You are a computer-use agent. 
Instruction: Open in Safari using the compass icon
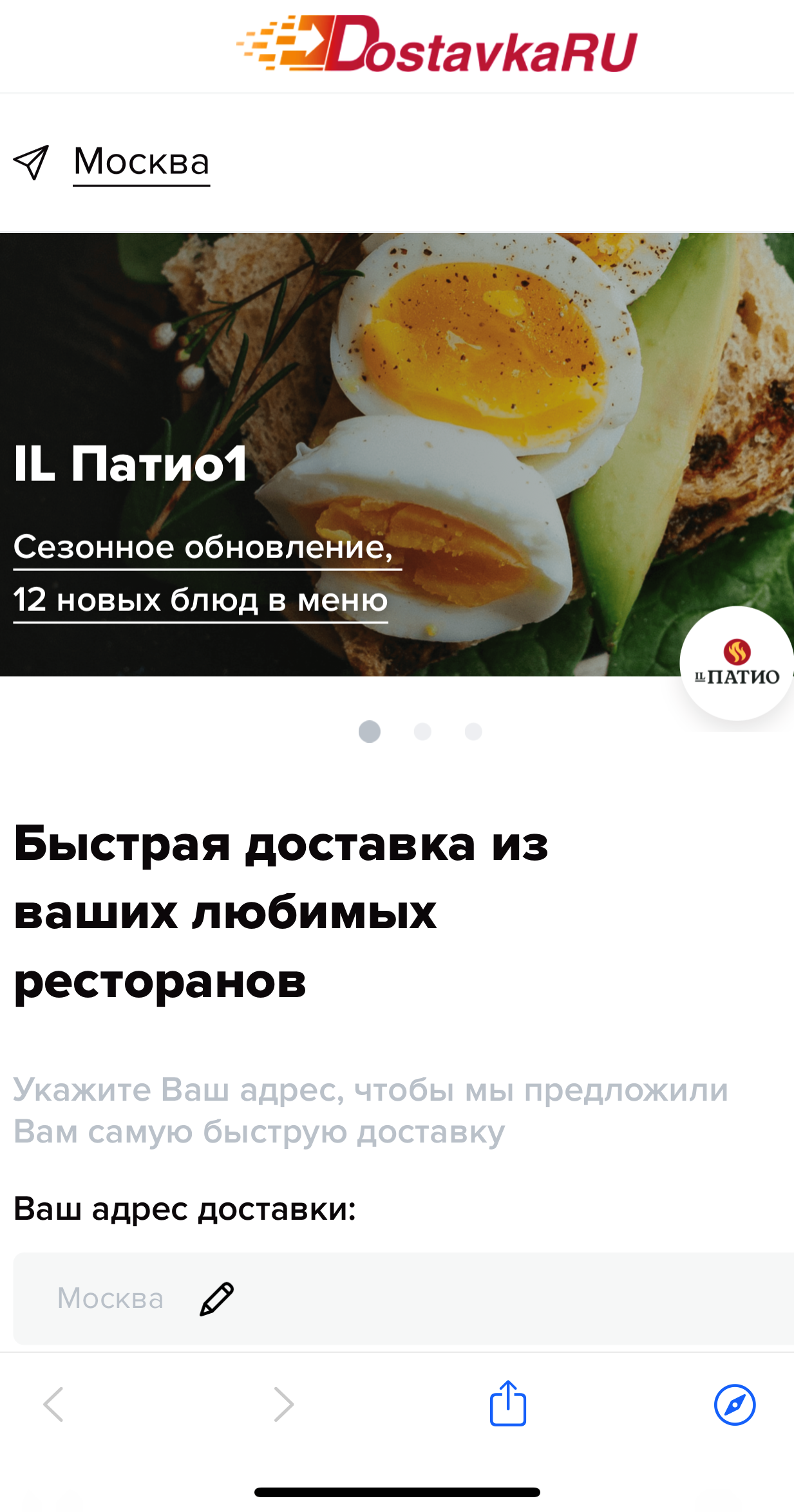(x=735, y=1405)
